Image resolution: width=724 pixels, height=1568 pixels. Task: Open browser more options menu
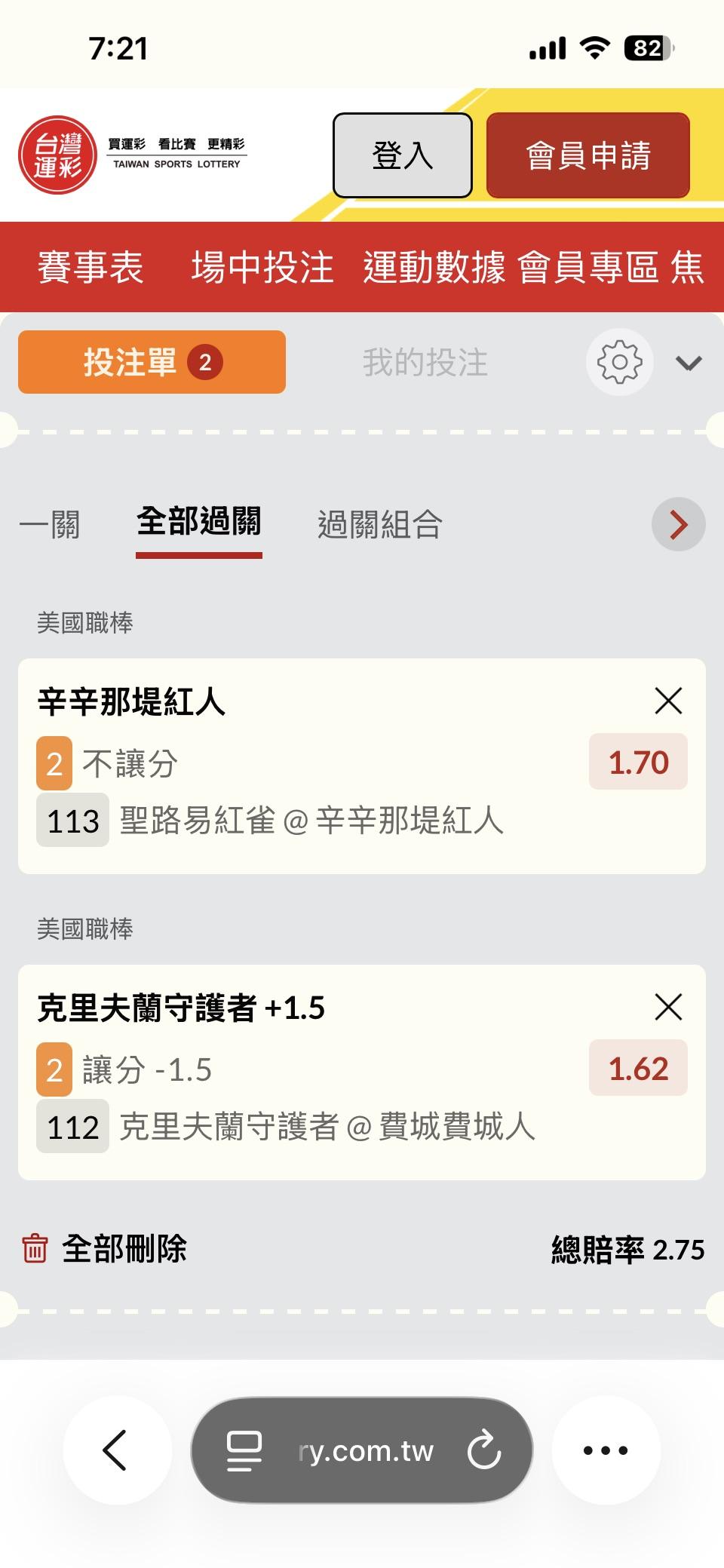pyautogui.click(x=606, y=1450)
